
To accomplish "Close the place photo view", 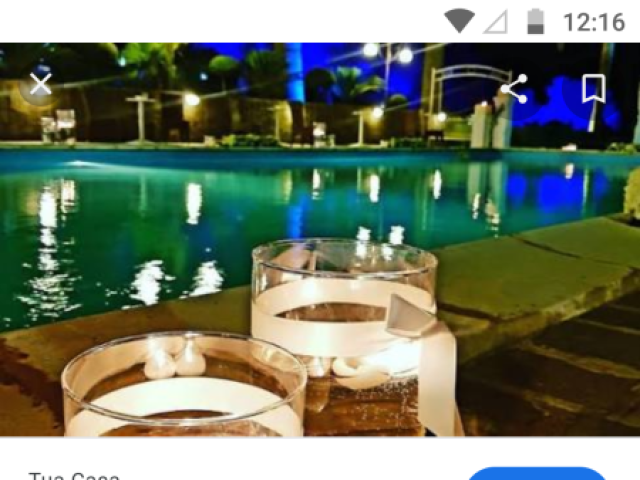I will click(x=40, y=86).
